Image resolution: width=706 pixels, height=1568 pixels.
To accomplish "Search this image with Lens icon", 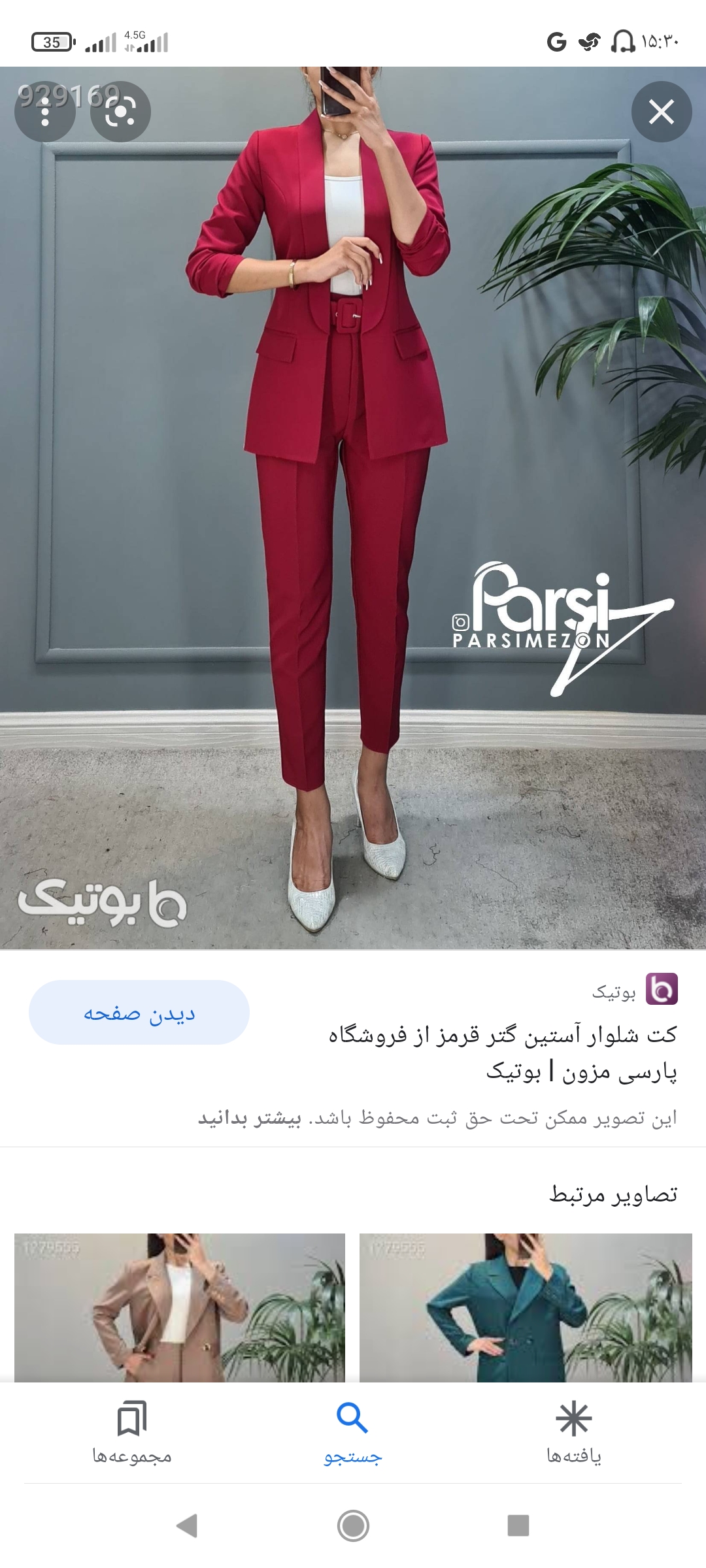I will click(120, 112).
